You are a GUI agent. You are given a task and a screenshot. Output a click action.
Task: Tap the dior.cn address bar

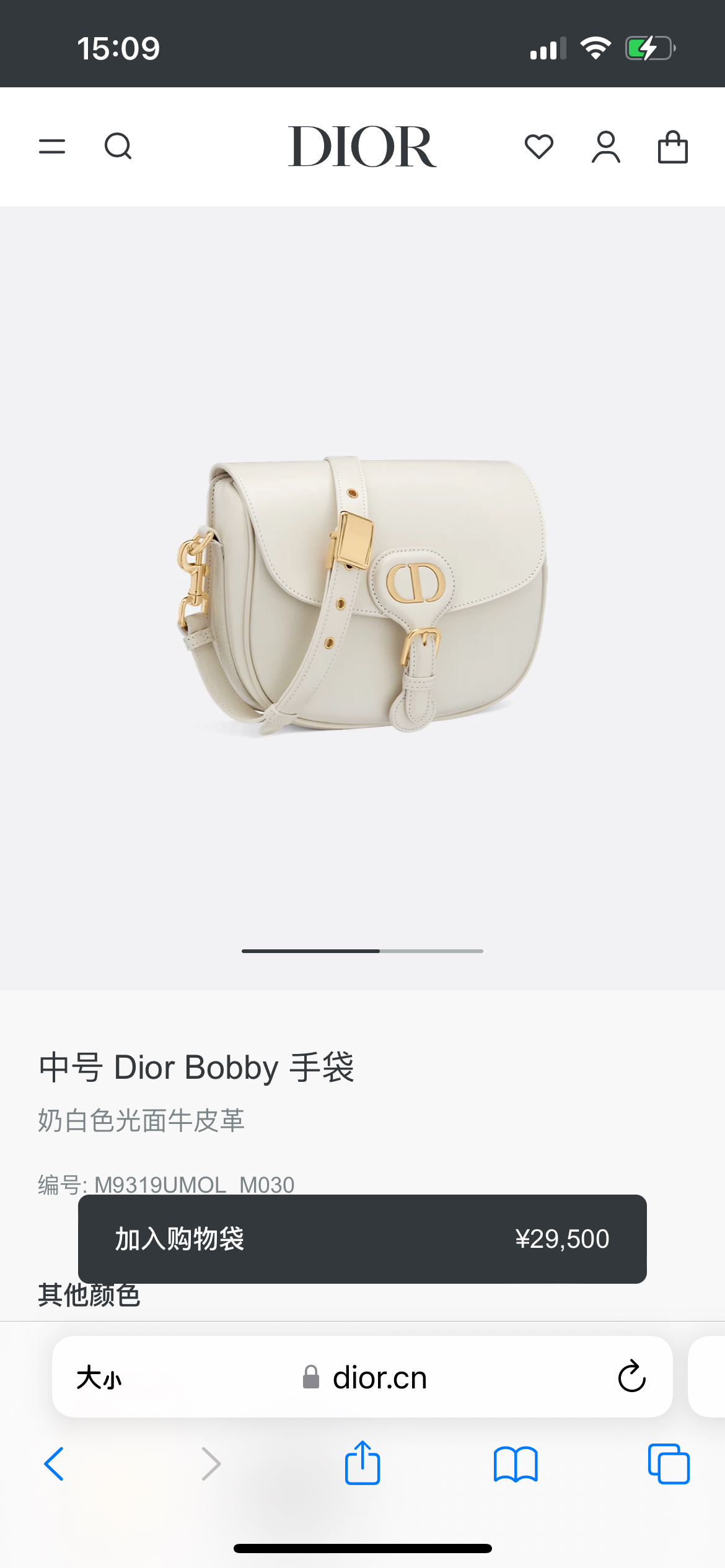[379, 1378]
